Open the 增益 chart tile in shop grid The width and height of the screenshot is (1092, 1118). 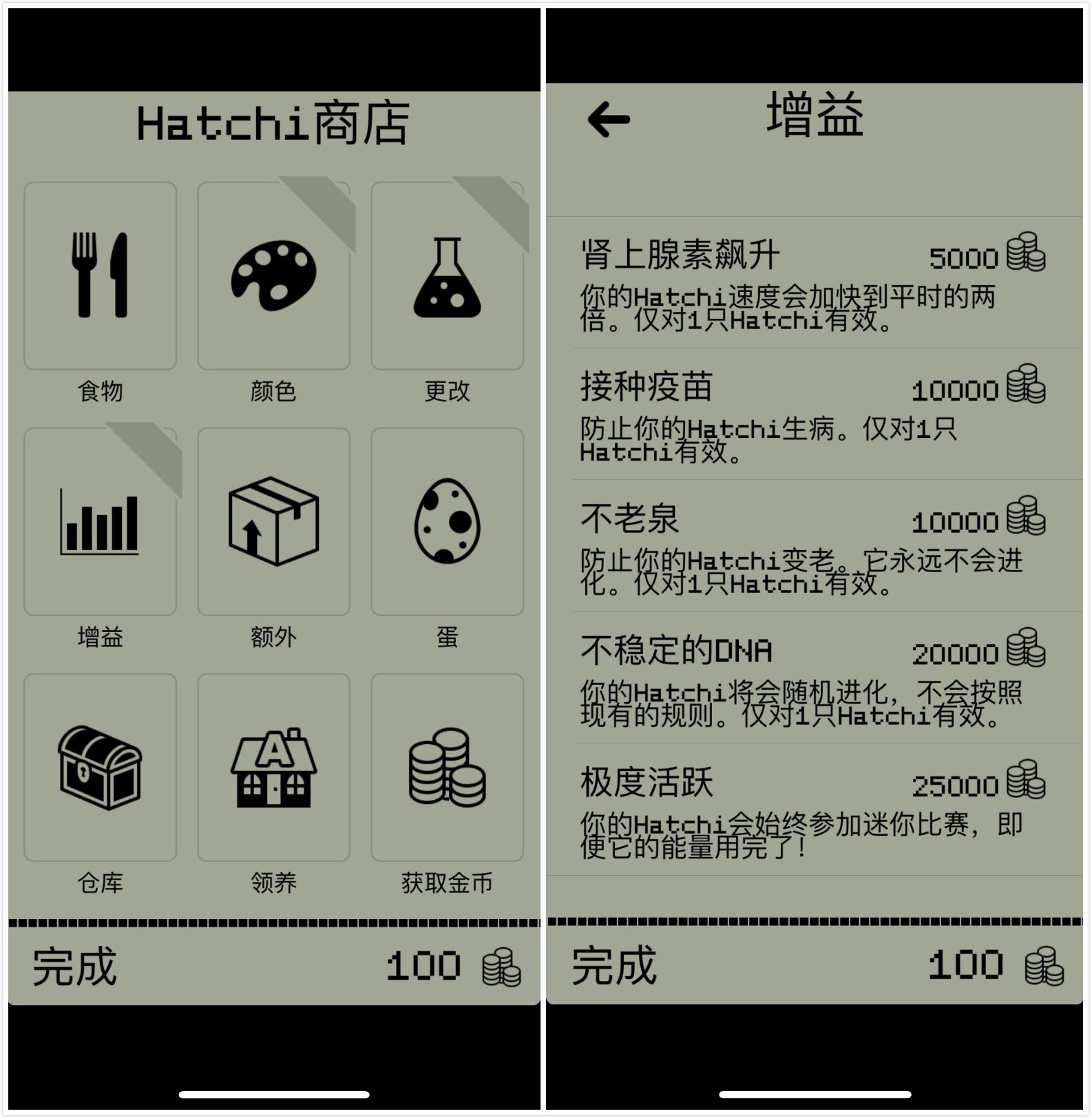pyautogui.click(x=101, y=522)
